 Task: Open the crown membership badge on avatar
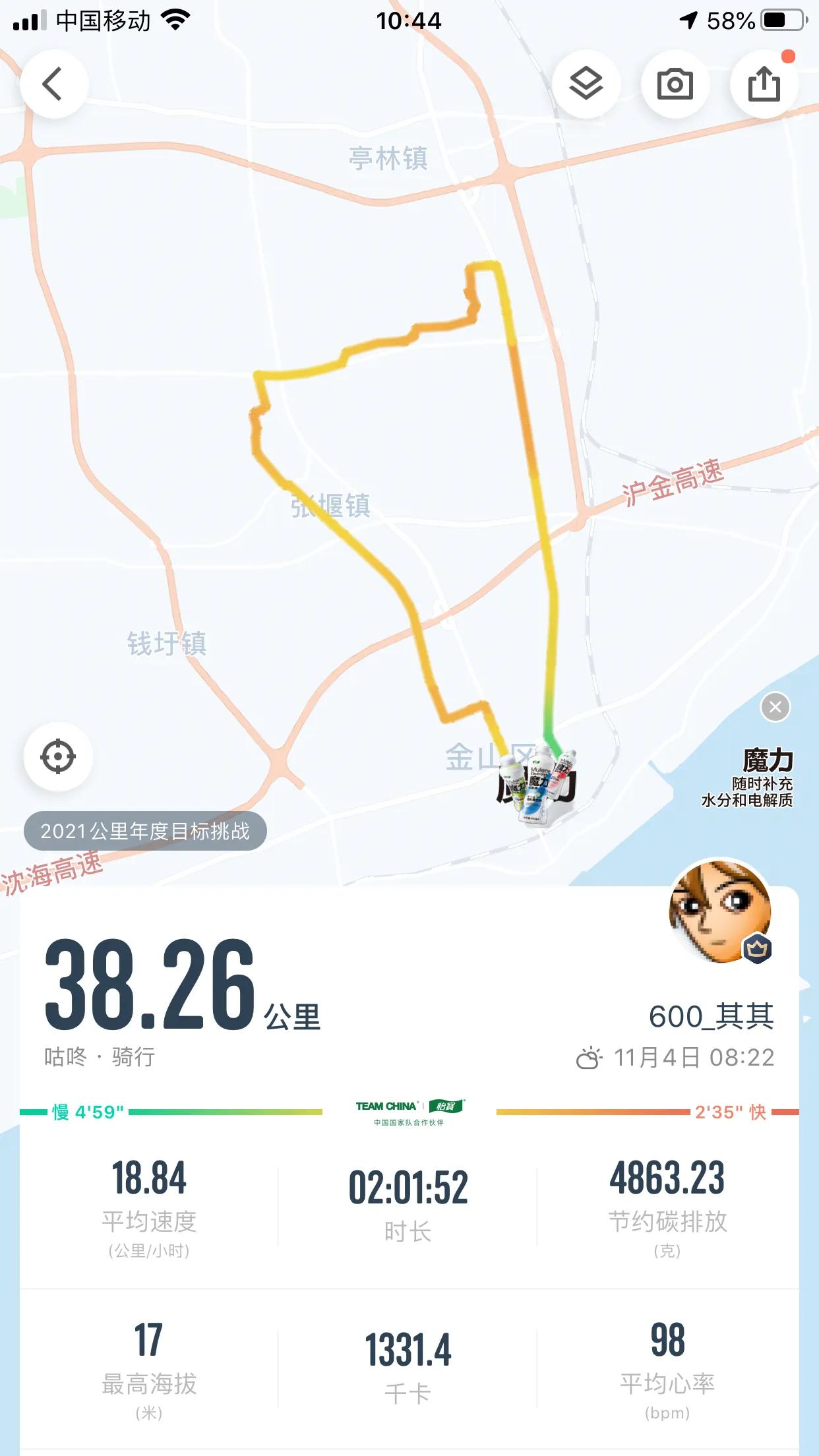[758, 948]
